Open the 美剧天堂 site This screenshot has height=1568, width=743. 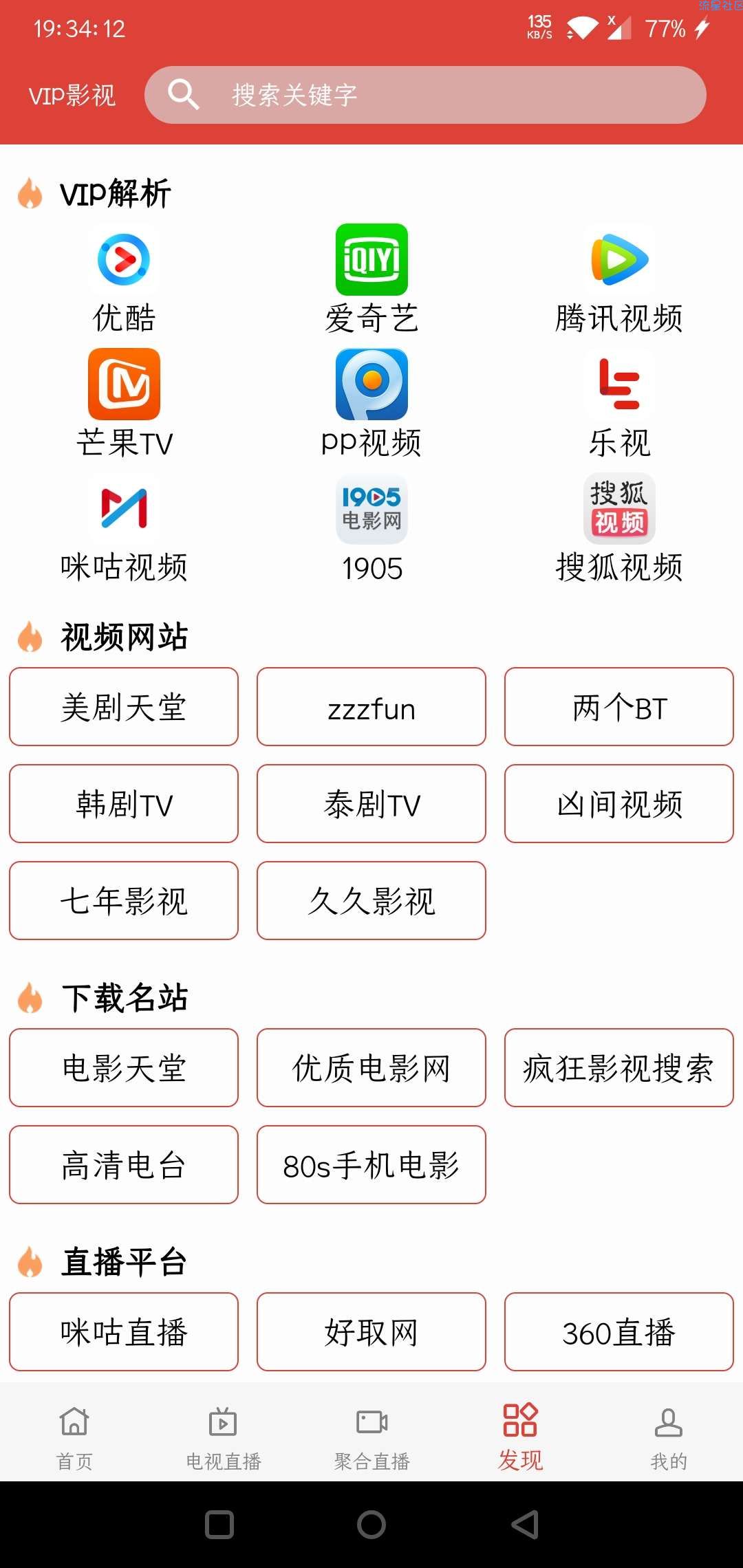point(124,706)
